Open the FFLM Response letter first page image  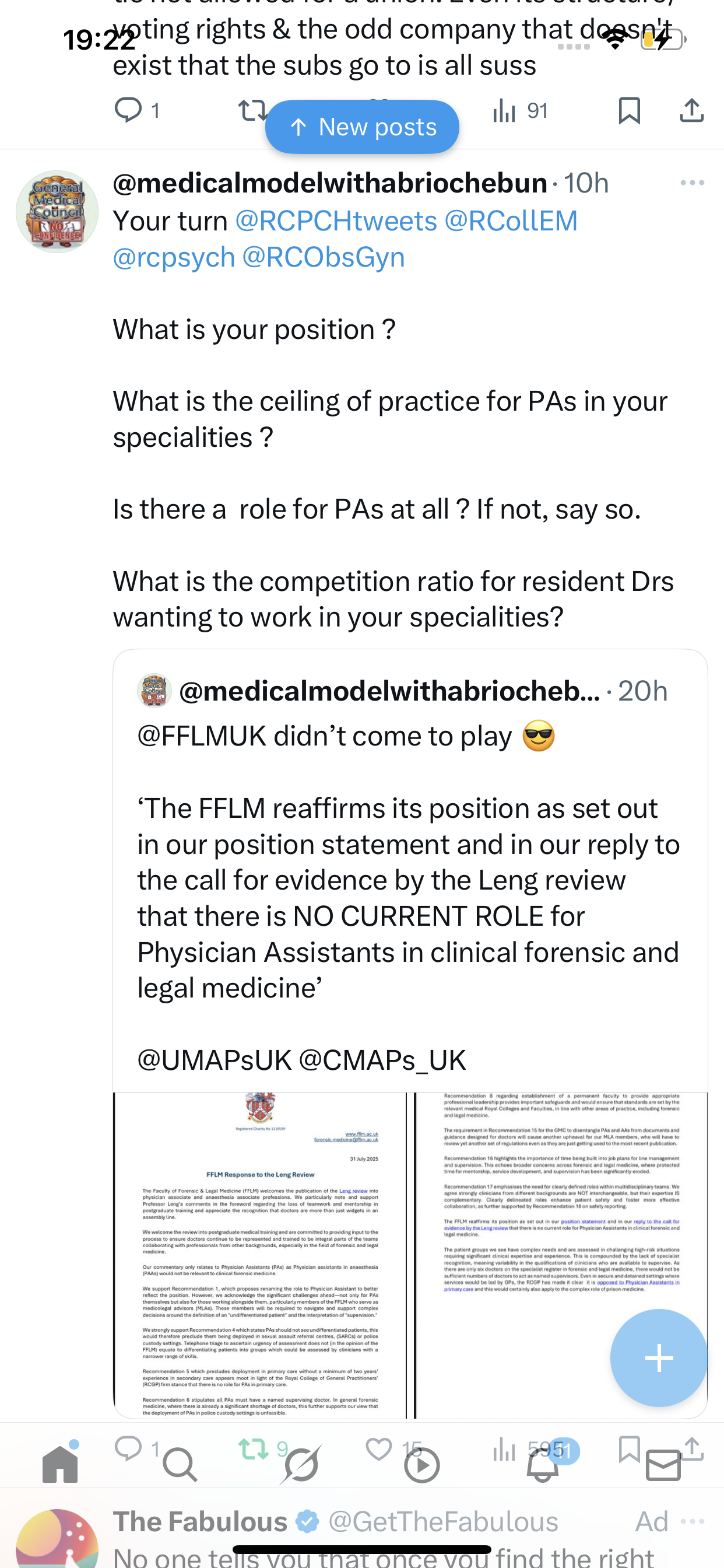pos(260,1254)
